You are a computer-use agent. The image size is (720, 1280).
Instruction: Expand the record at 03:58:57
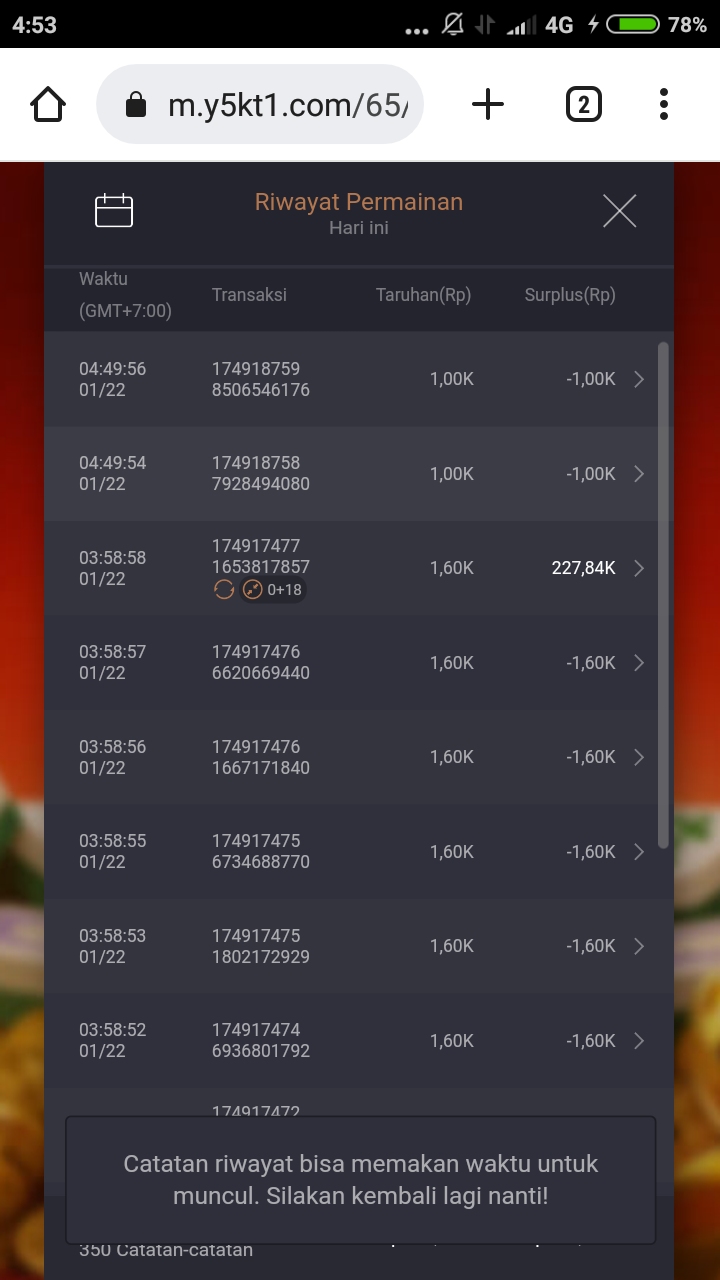tap(358, 663)
